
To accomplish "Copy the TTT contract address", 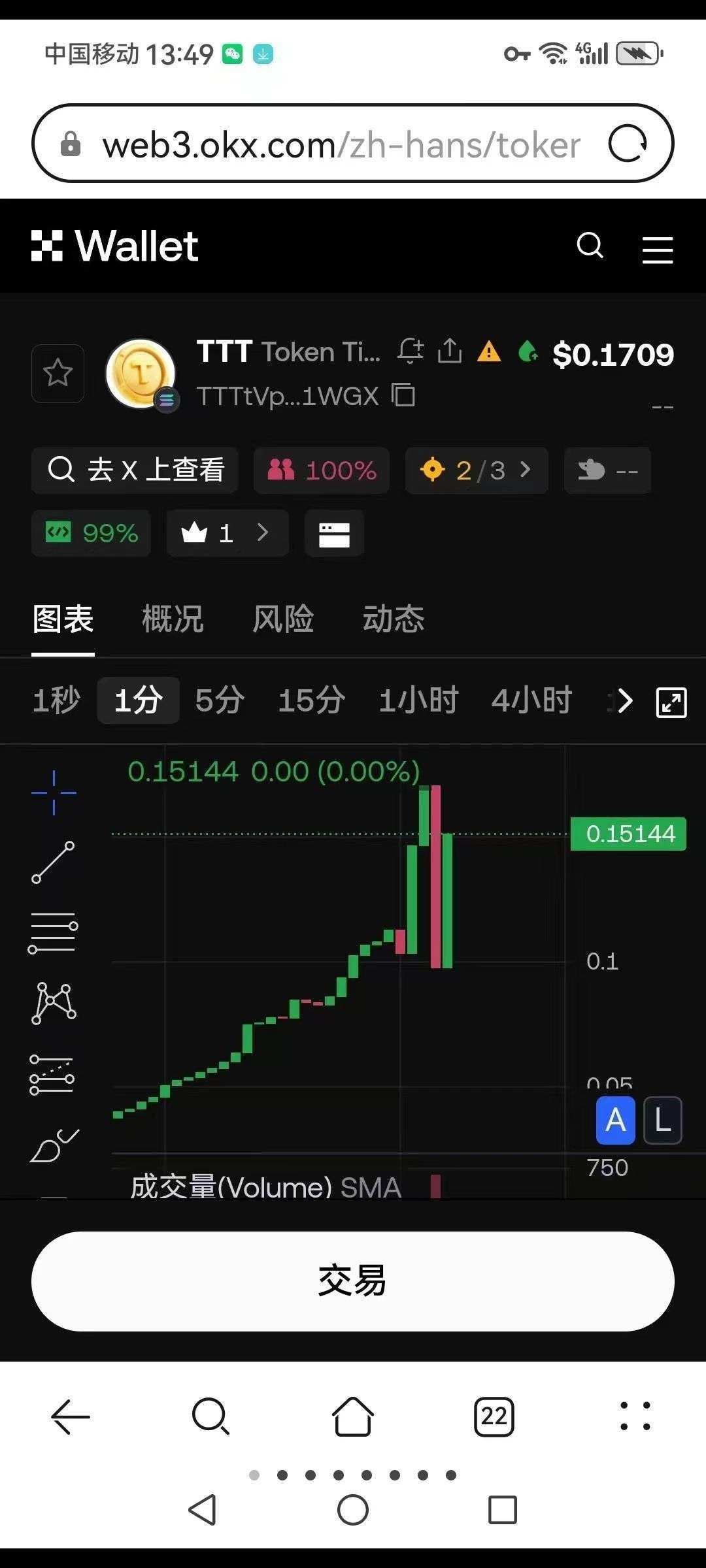I will pos(403,395).
